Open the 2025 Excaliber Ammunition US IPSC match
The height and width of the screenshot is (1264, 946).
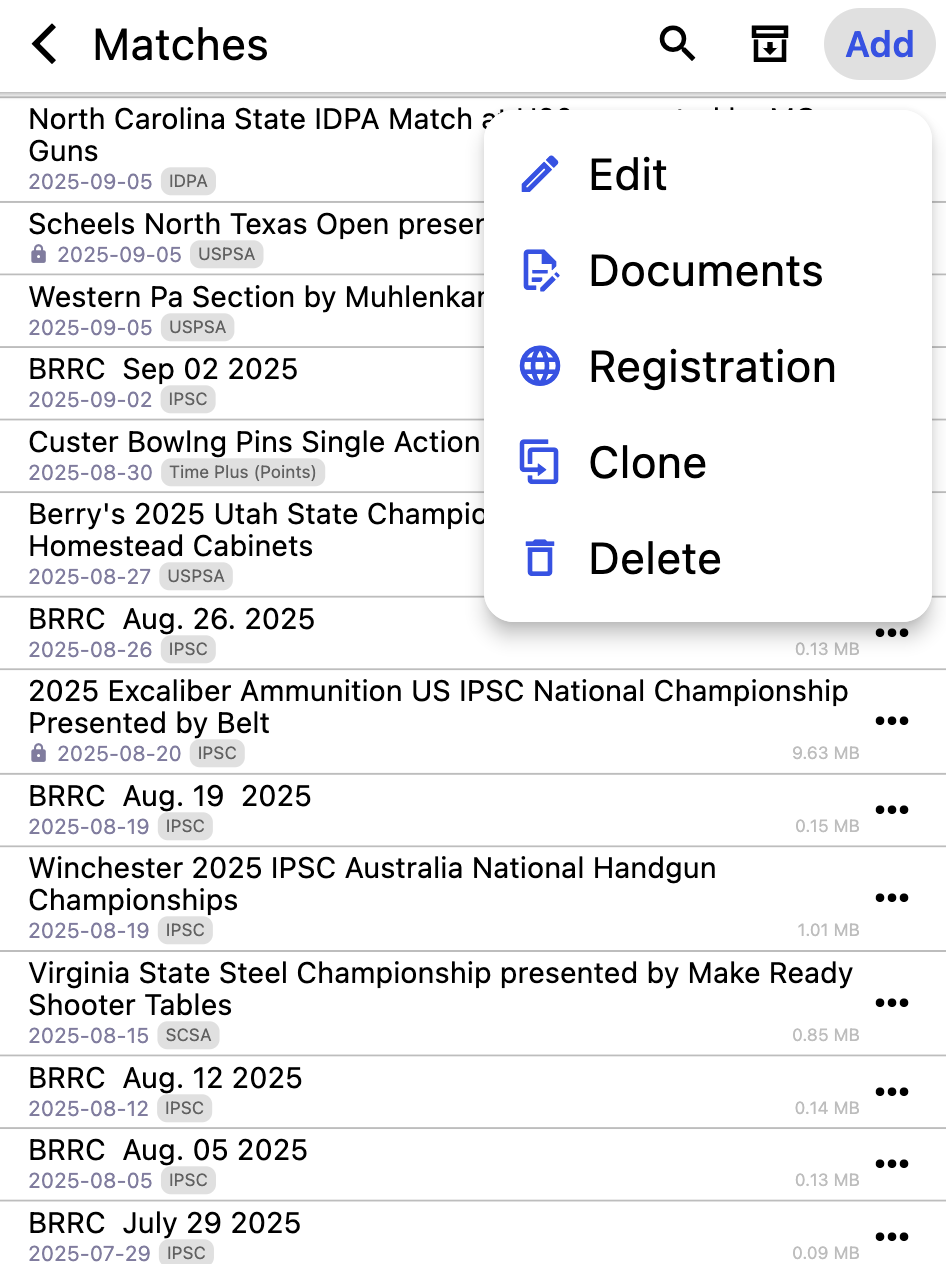438,707
